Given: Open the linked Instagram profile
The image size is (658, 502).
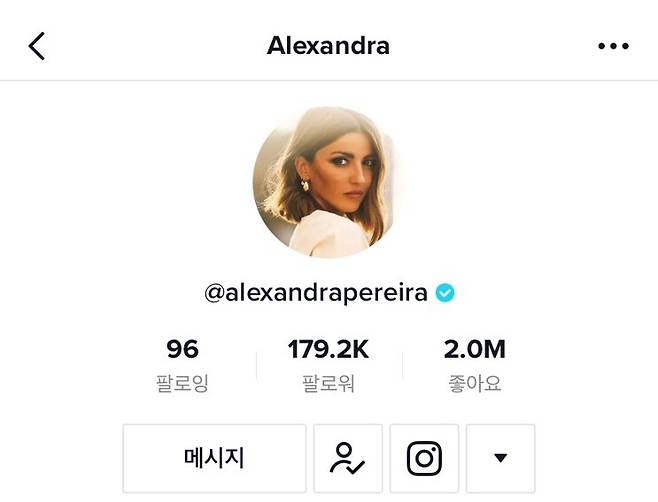Looking at the screenshot, I should point(424,458).
